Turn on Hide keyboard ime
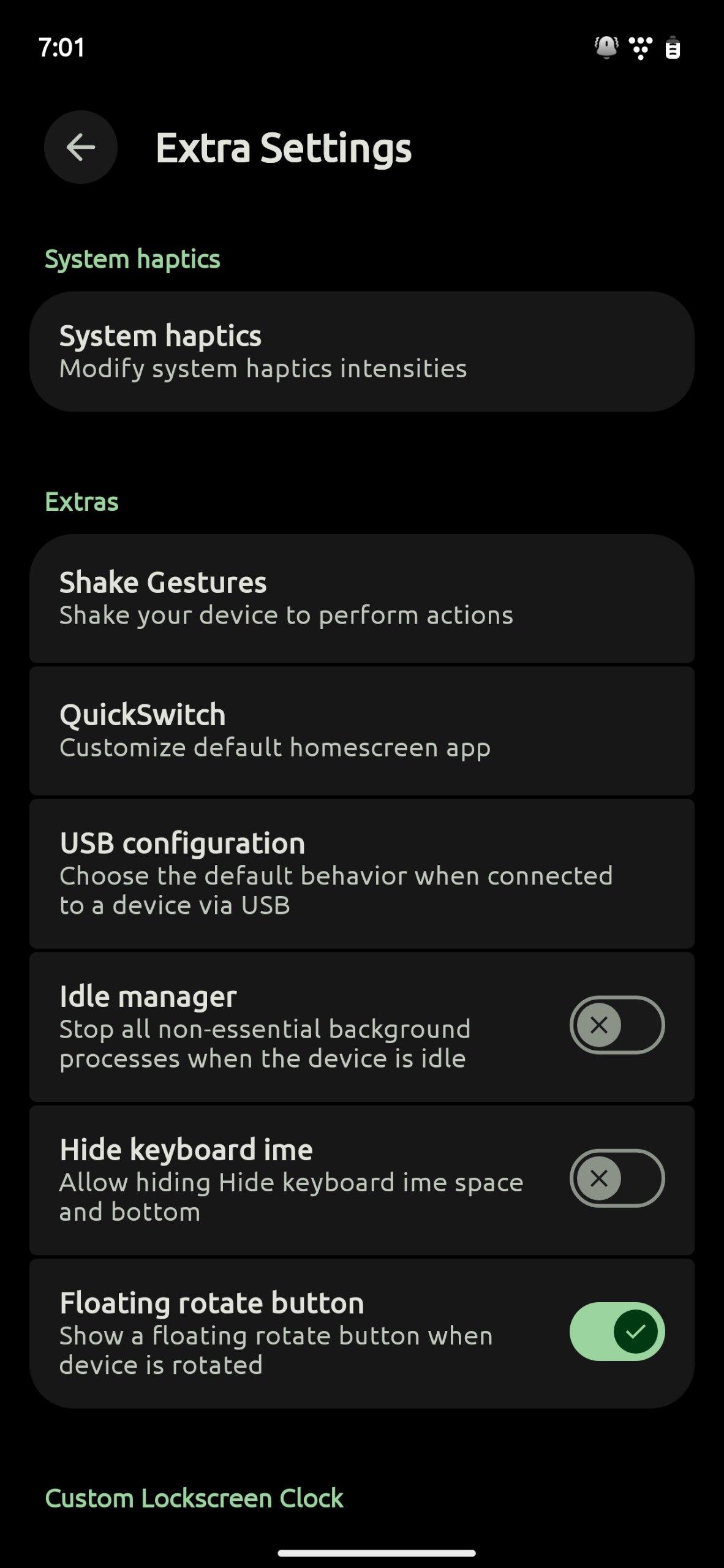724x1568 pixels. tap(617, 1178)
